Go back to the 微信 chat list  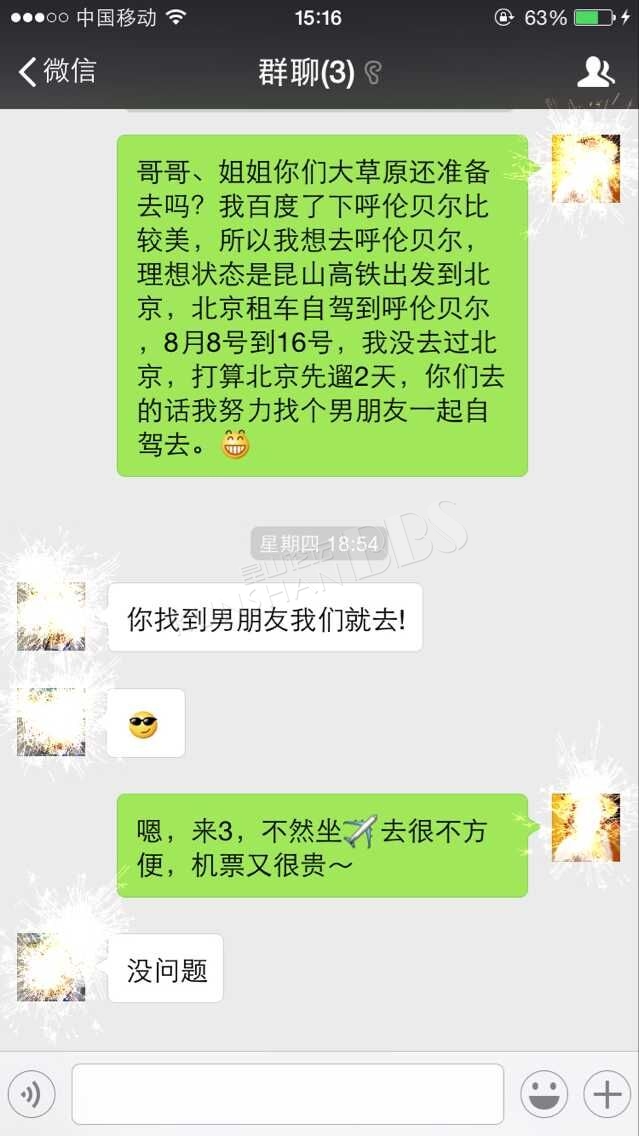[x=57, y=72]
